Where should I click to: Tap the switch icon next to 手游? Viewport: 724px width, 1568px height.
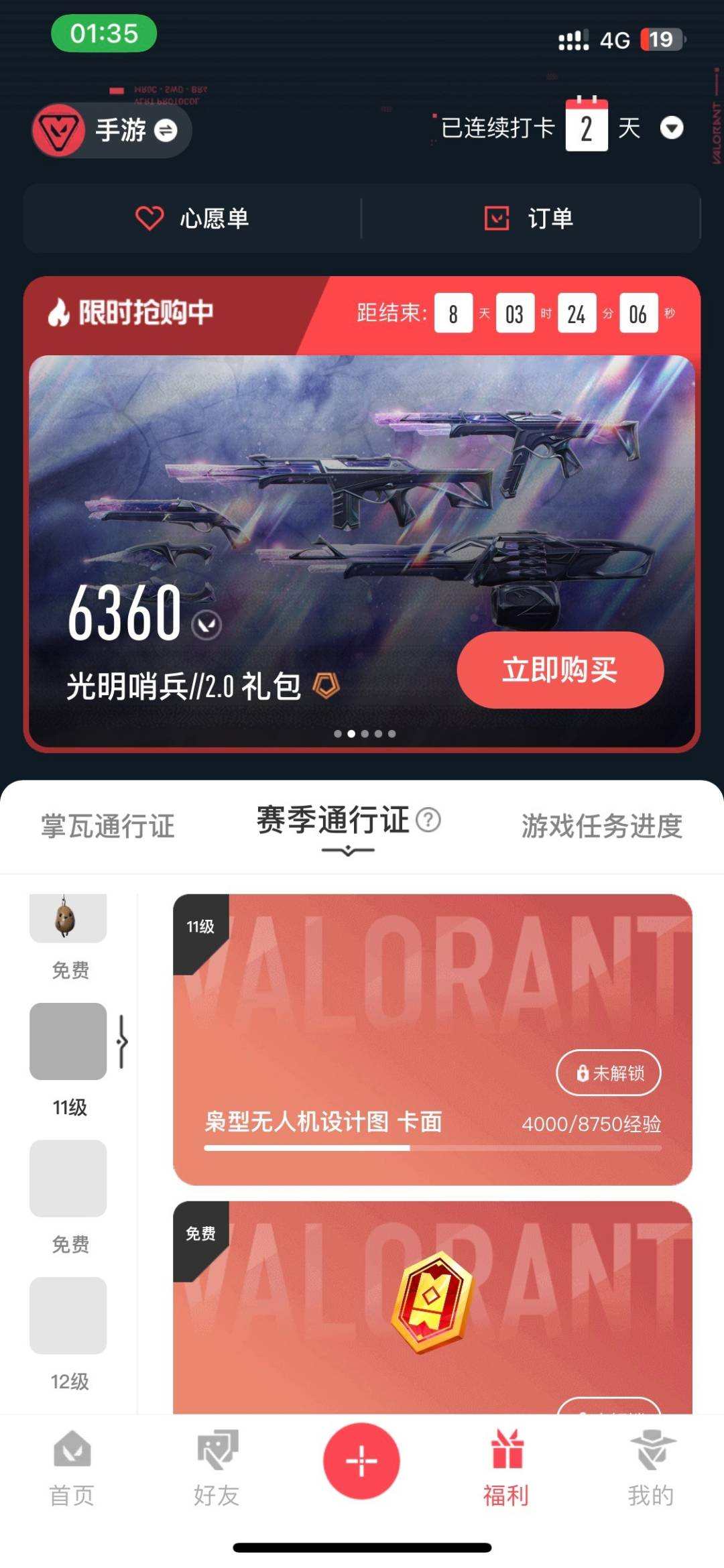pyautogui.click(x=168, y=131)
